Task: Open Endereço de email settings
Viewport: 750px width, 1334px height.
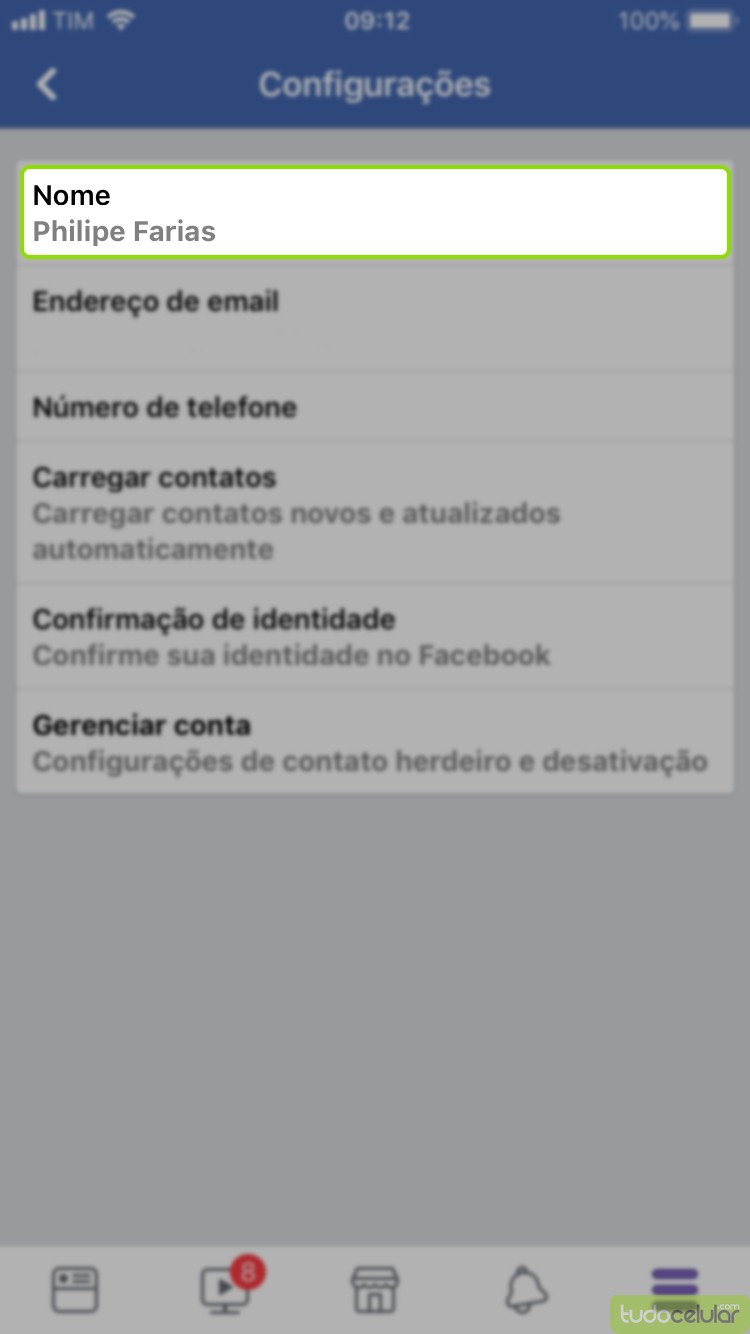Action: 375,318
